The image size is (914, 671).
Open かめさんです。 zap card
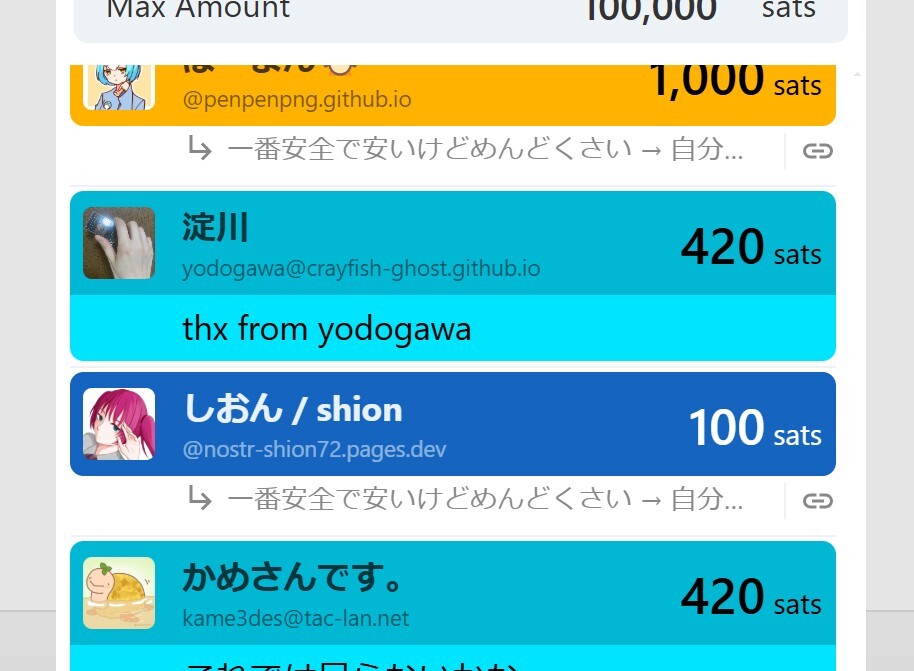[452, 593]
